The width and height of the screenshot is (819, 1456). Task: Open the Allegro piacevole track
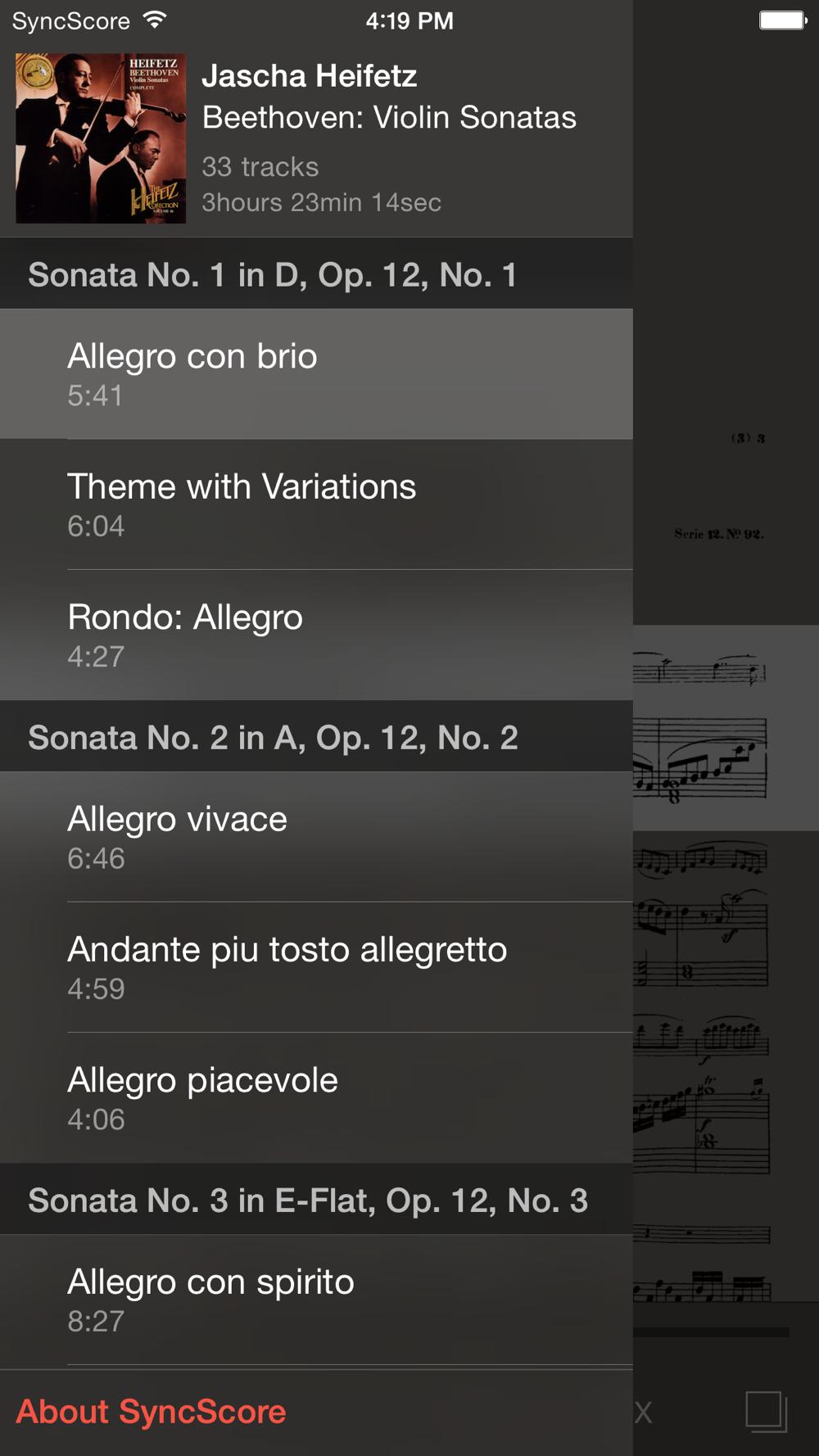[316, 1097]
